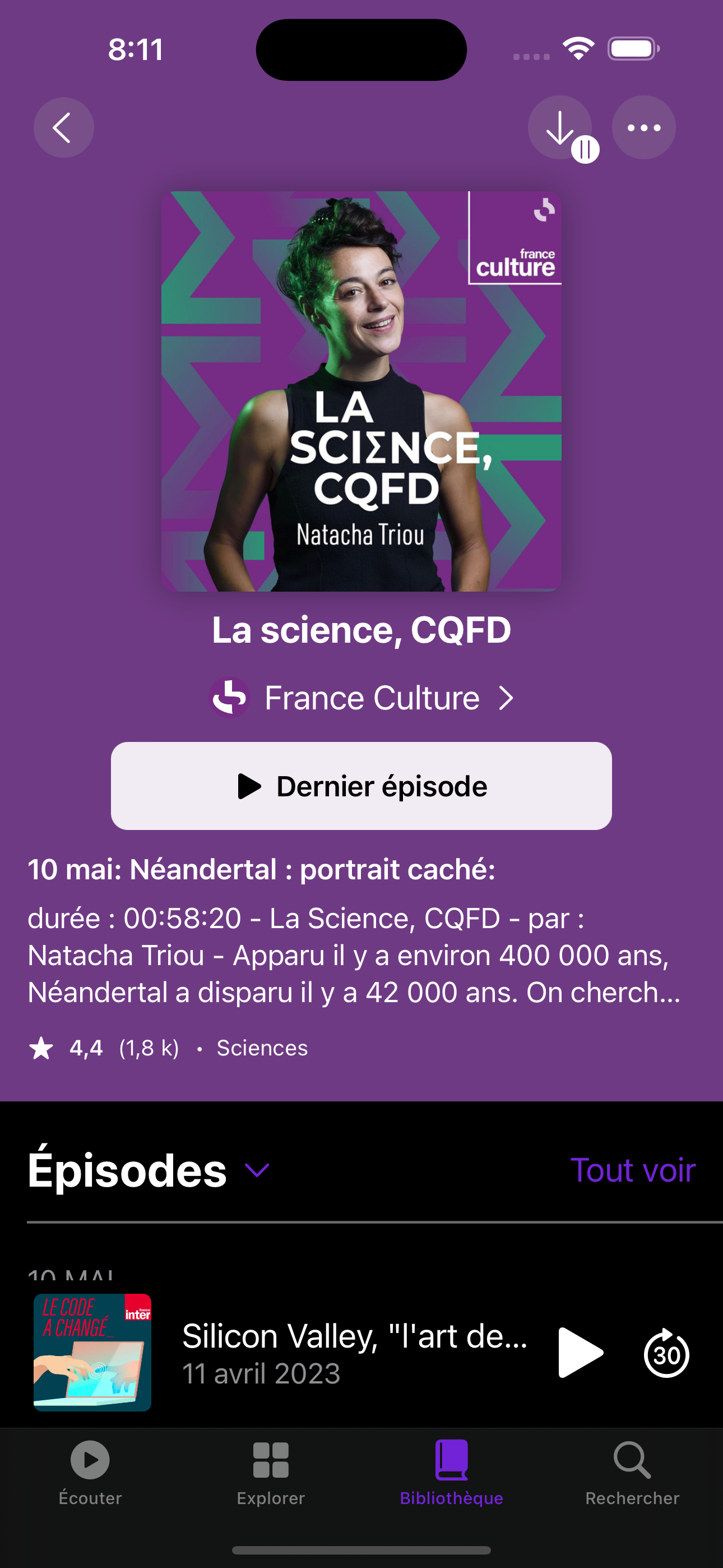The width and height of the screenshot is (723, 1568).
Task: Switch to the Écouter tab
Action: [x=90, y=1473]
